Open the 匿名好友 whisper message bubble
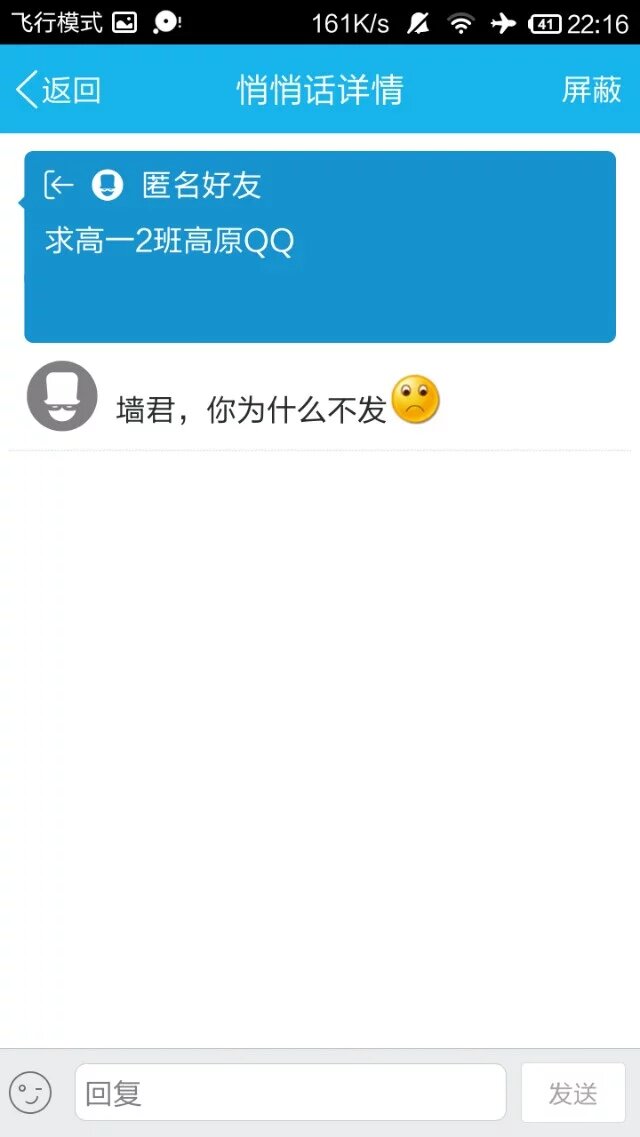The height and width of the screenshot is (1137, 640). (320, 246)
